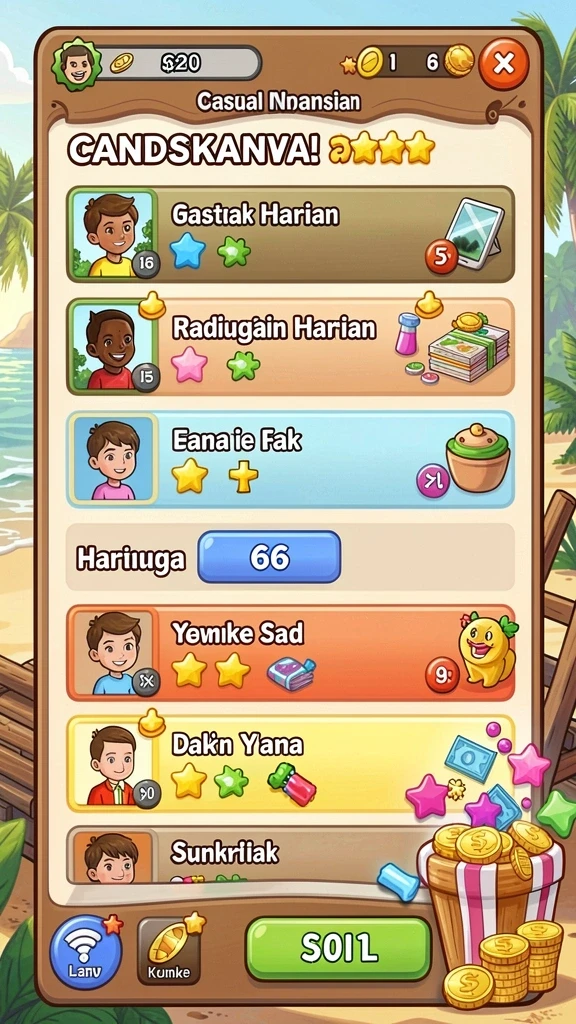This screenshot has height=1024, width=576.
Task: Open the Kumke button
Action: click(x=169, y=952)
